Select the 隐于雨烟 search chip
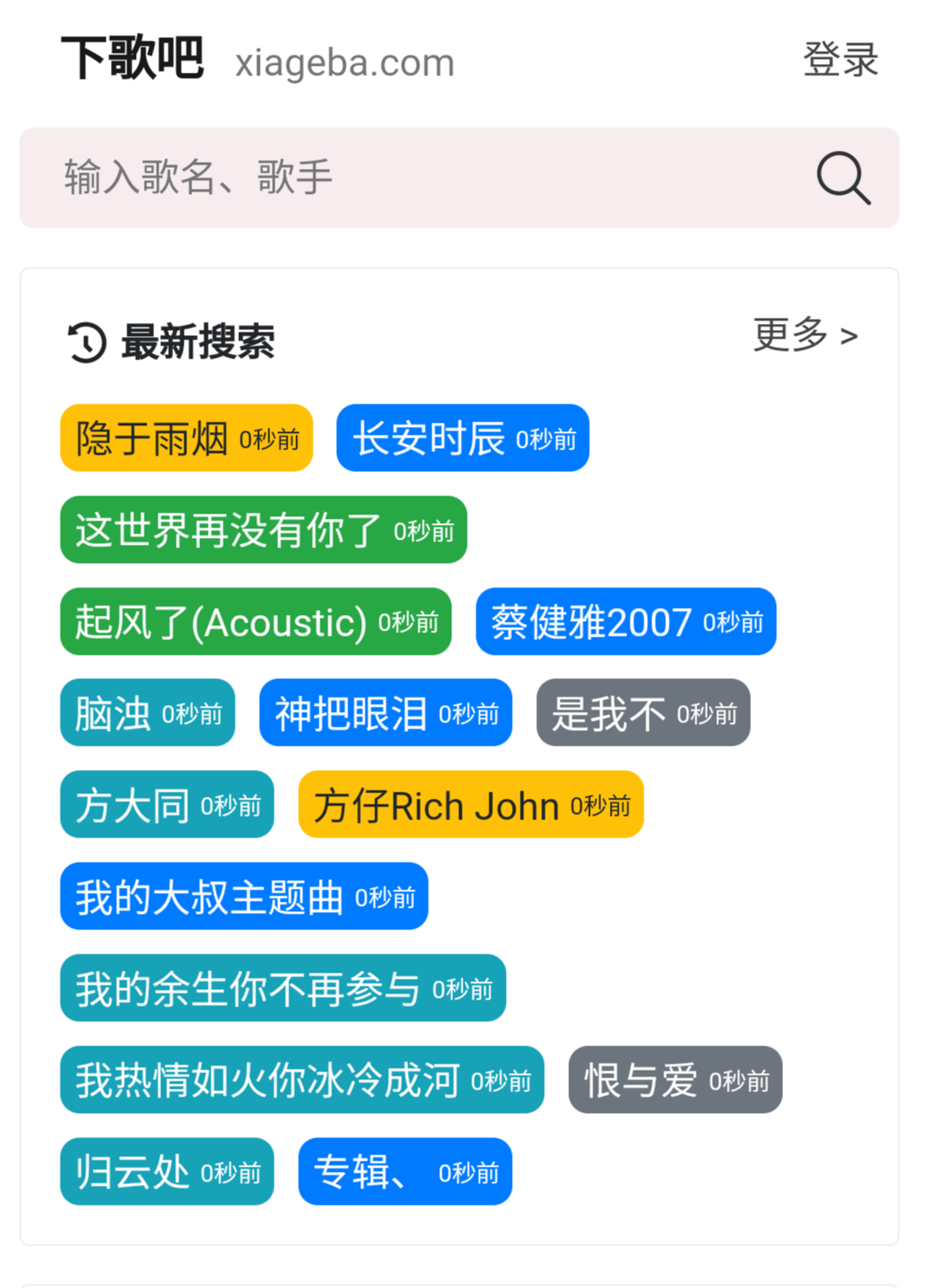Viewport: 926px width, 1288px height. click(186, 438)
